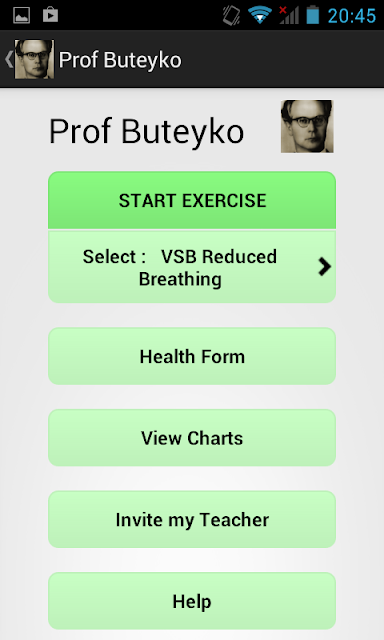
Task: Go back via the app bar arrow
Action: (9, 60)
